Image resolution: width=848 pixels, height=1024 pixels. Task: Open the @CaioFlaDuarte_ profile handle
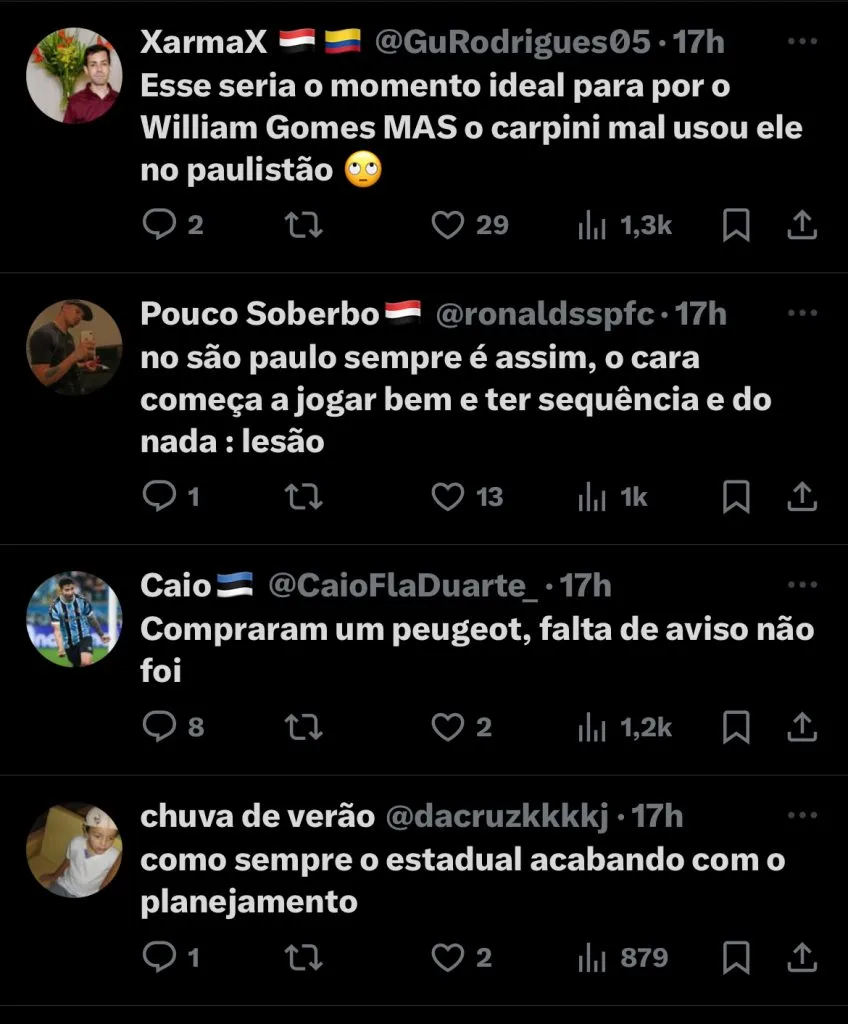coord(403,586)
